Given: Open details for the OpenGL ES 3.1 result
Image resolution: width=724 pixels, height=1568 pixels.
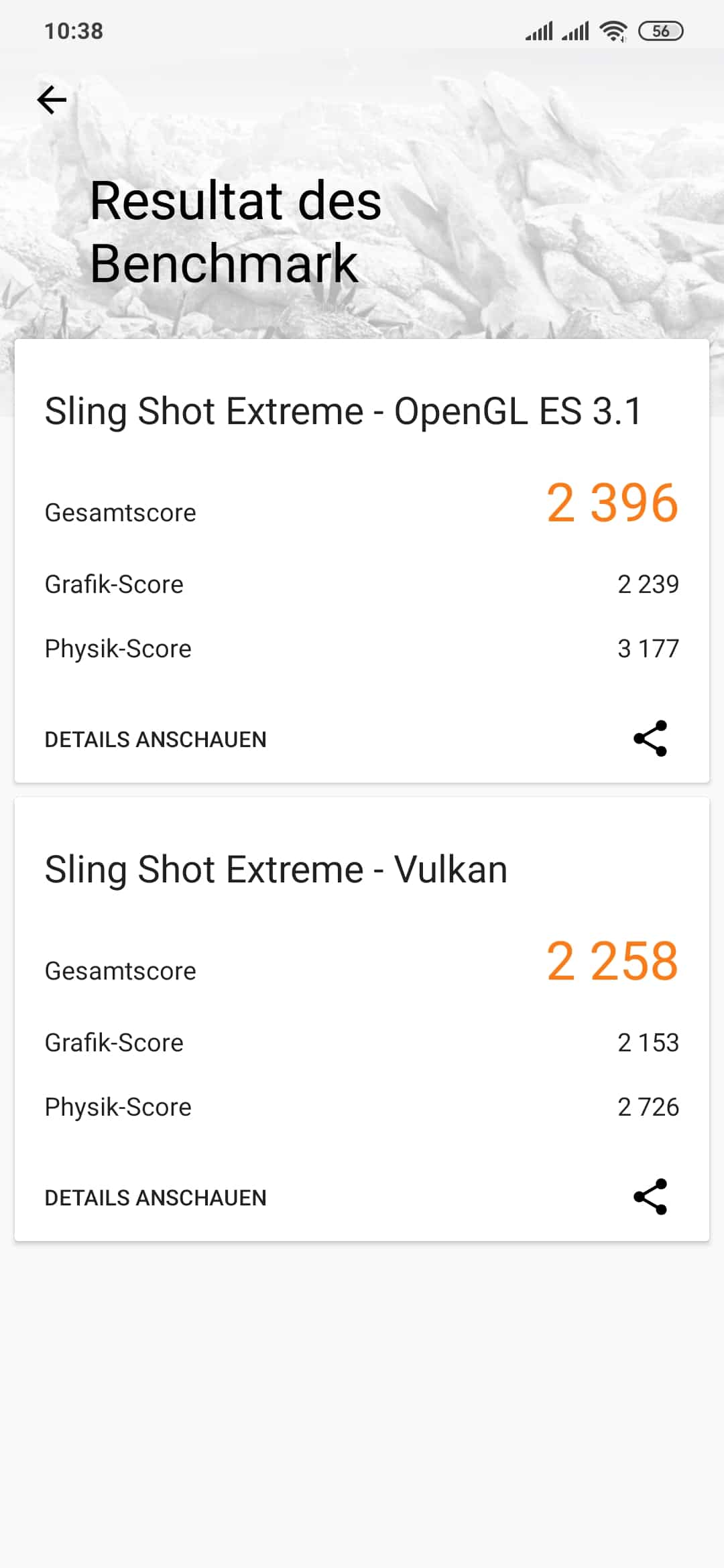Looking at the screenshot, I should coord(156,739).
